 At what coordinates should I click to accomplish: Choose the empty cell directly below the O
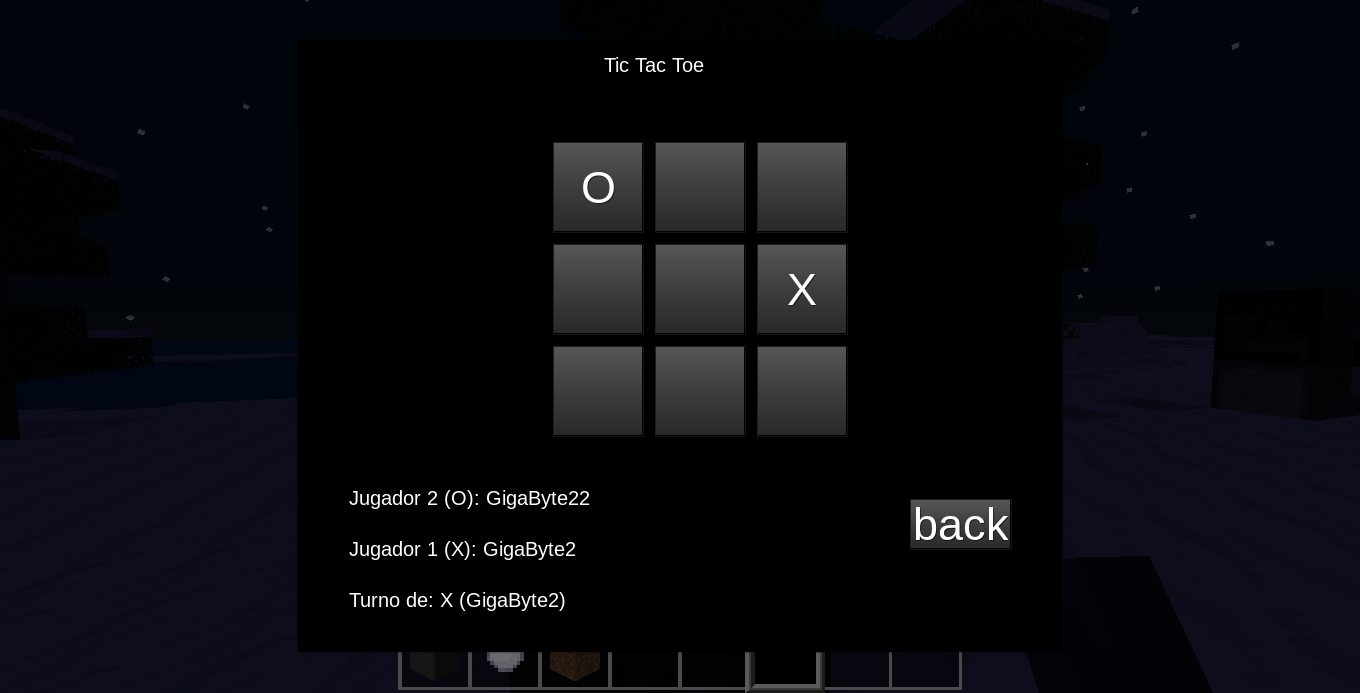[598, 289]
